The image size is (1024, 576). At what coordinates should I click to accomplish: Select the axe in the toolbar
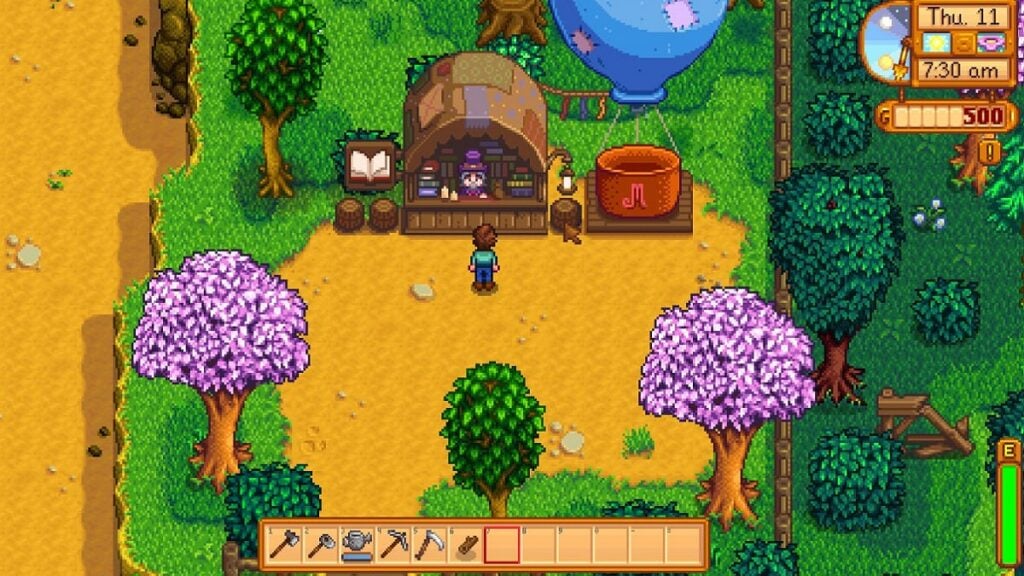click(284, 544)
